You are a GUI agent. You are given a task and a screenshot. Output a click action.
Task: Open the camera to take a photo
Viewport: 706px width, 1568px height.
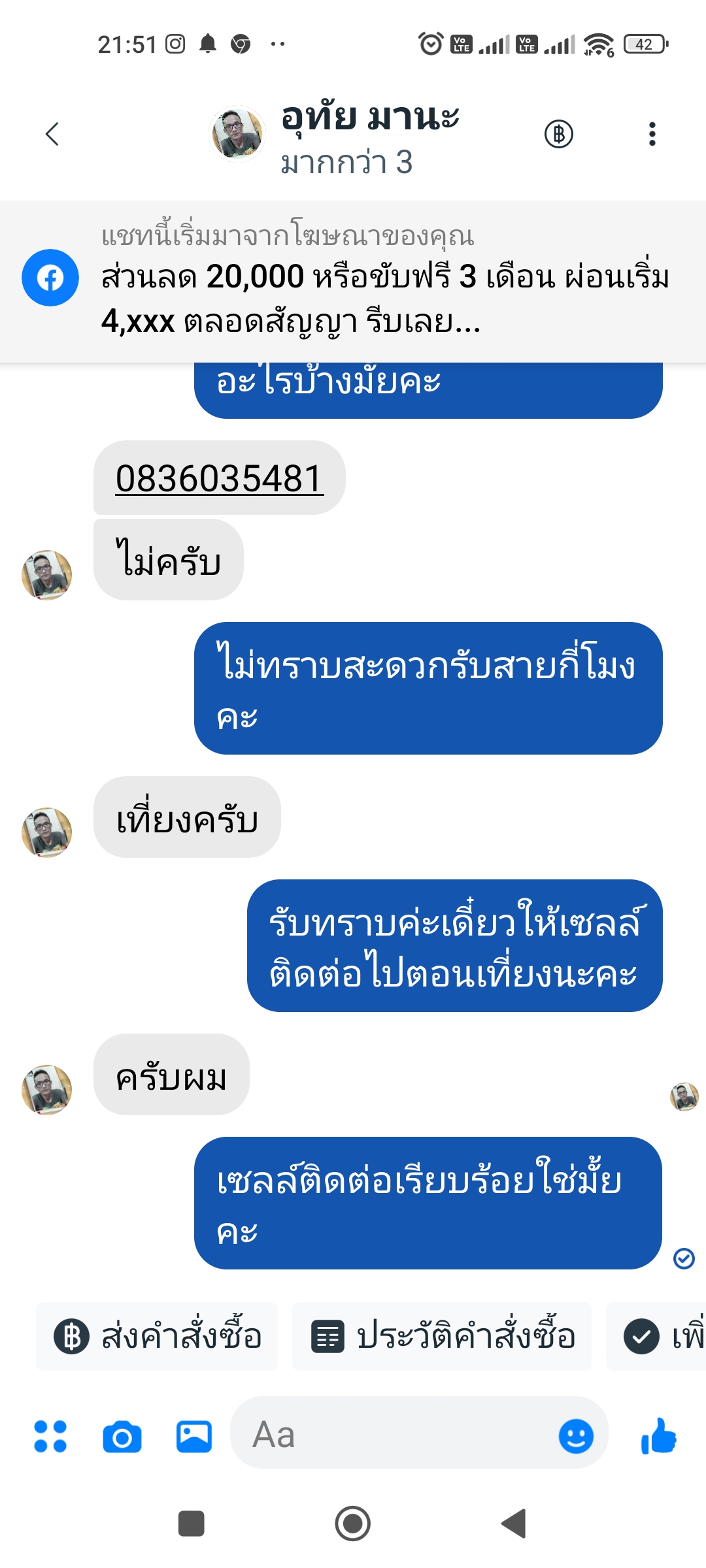pyautogui.click(x=122, y=1436)
